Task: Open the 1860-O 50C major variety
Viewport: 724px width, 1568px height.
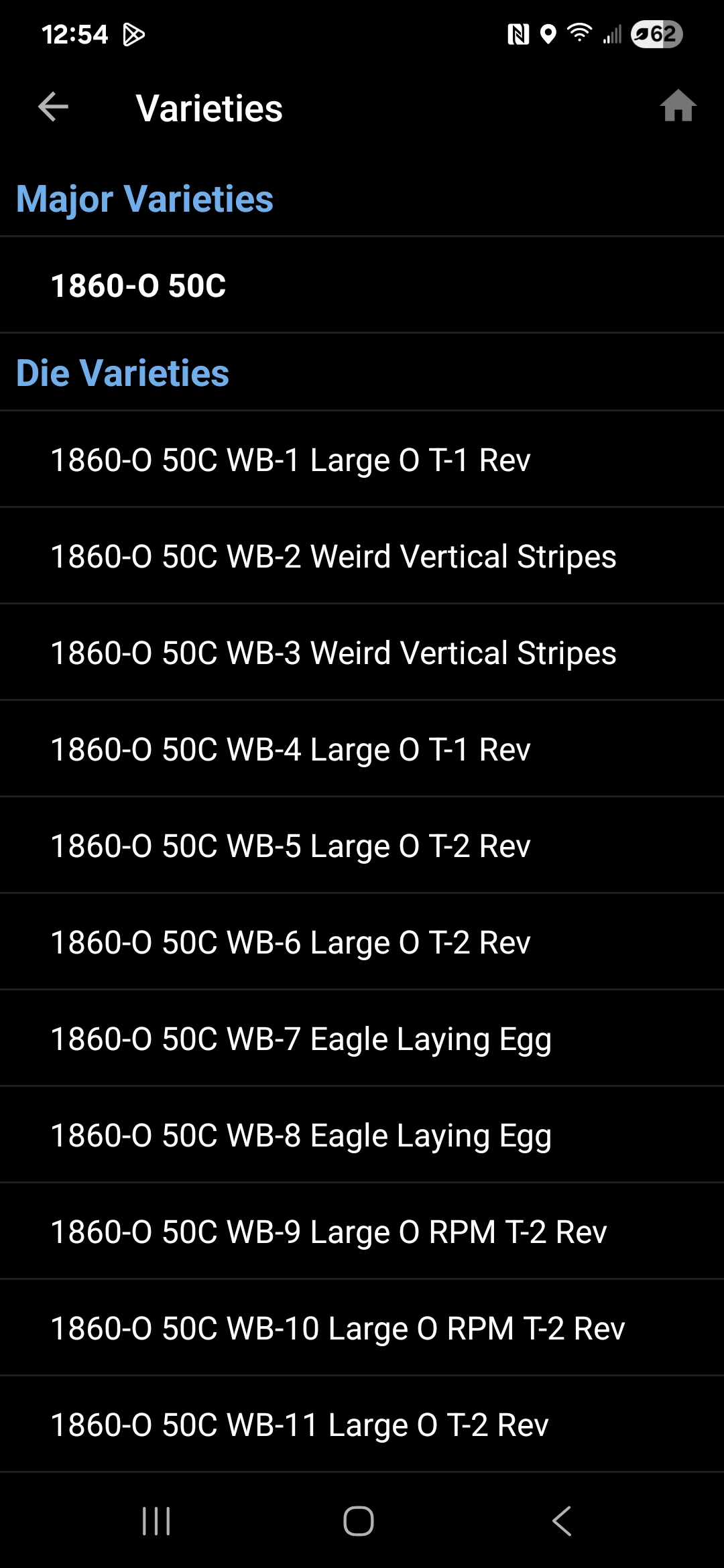Action: point(362,285)
